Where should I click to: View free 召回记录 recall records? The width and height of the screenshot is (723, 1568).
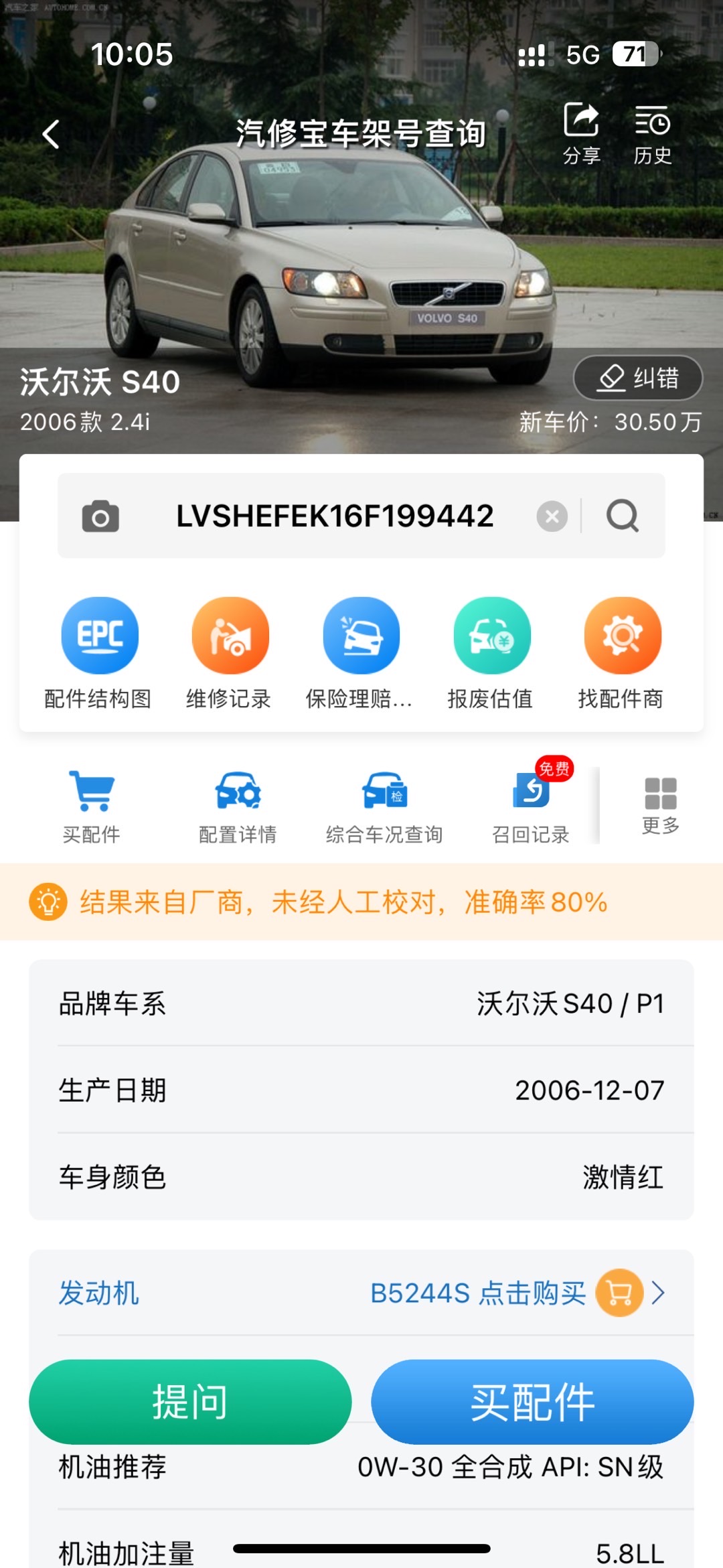[x=531, y=806]
